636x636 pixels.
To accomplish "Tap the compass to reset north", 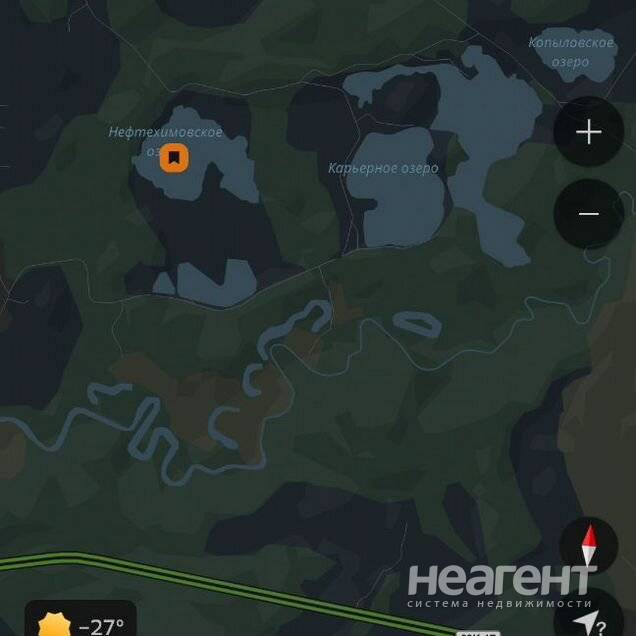I will (588, 546).
